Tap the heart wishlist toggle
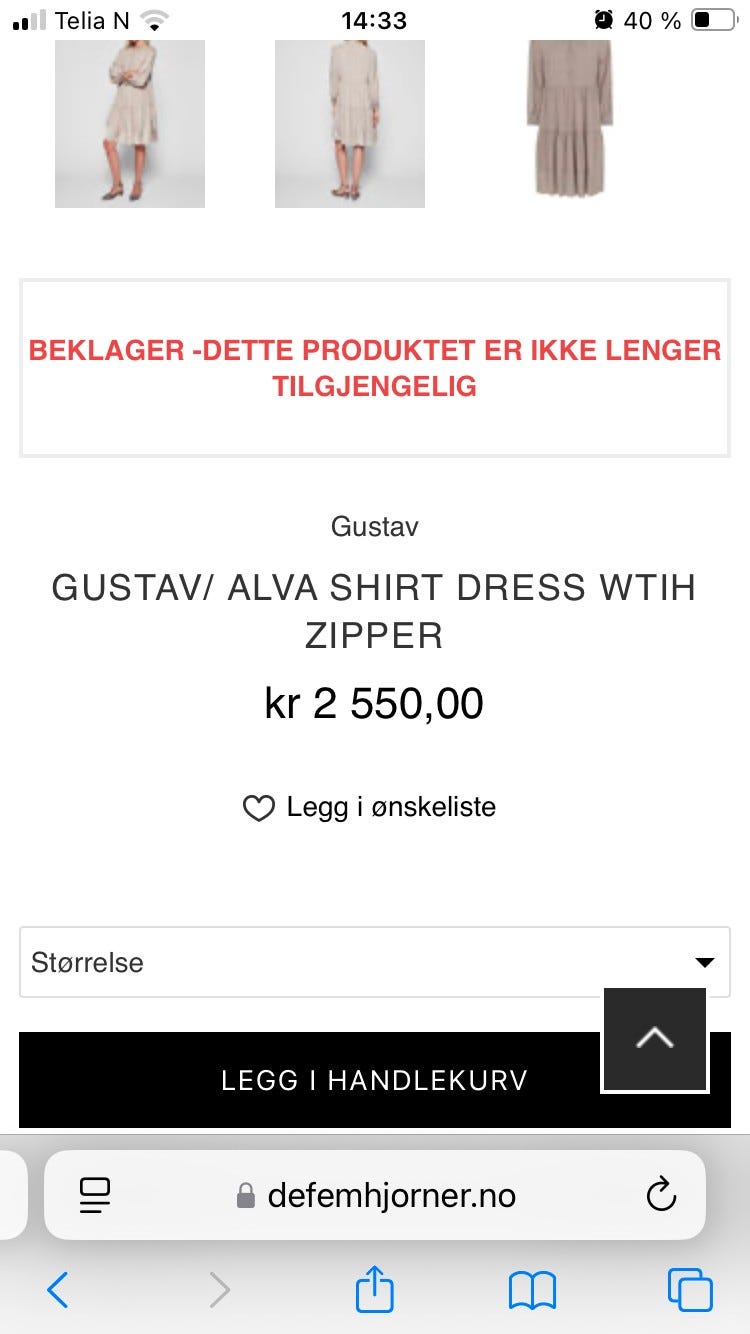750x1334 pixels. (257, 806)
